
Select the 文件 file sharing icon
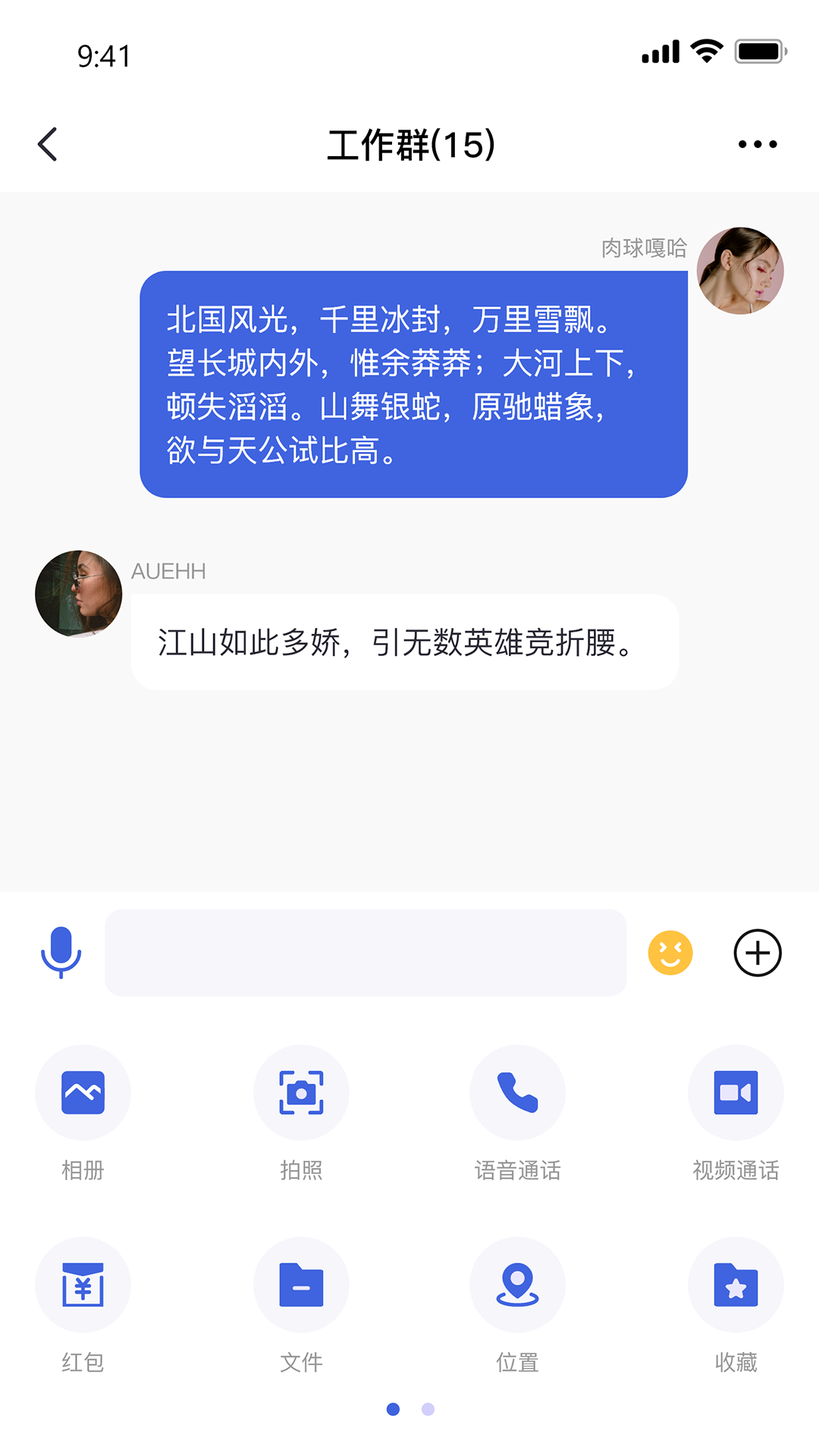pos(301,1285)
